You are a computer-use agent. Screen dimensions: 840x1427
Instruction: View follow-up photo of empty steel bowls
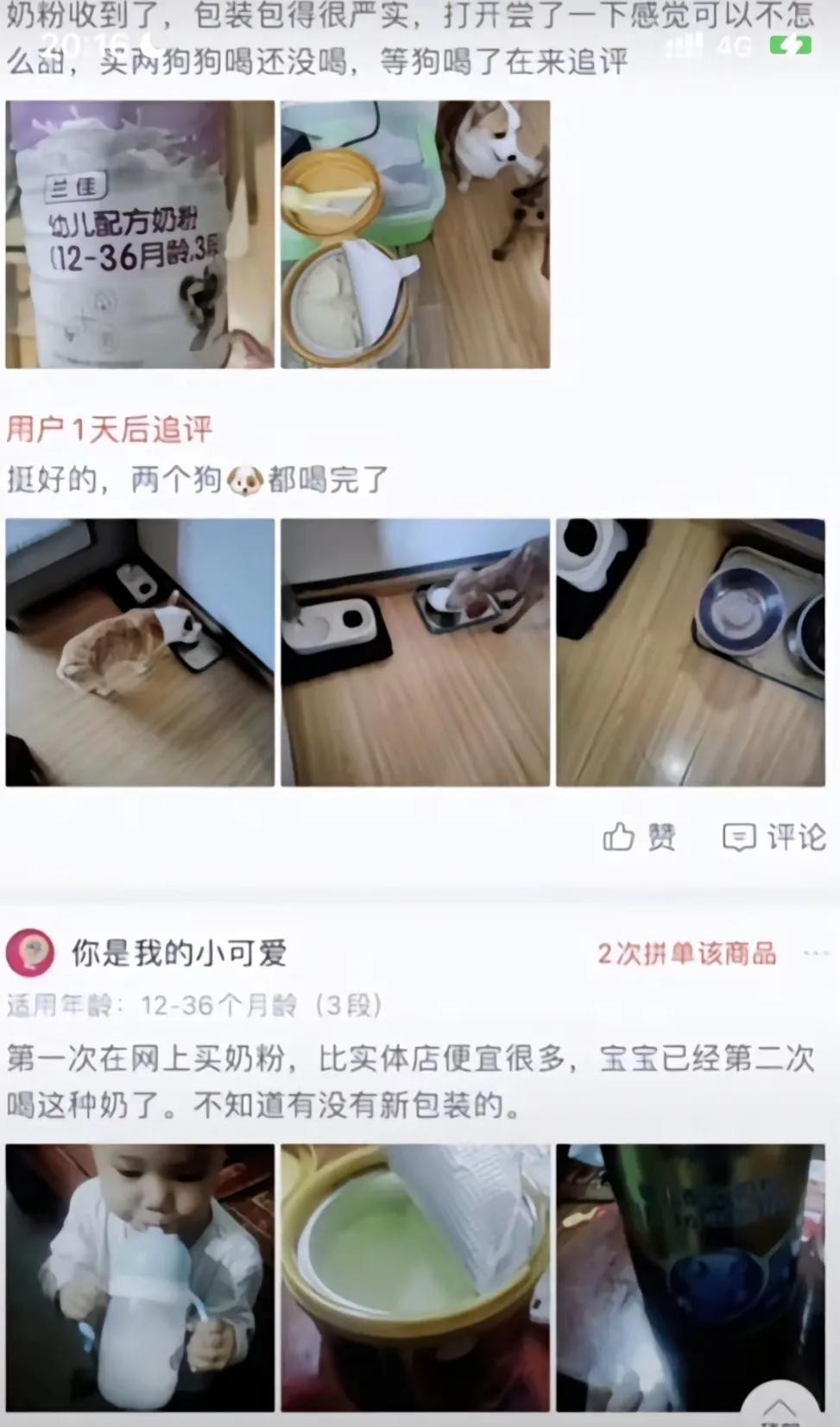click(690, 652)
